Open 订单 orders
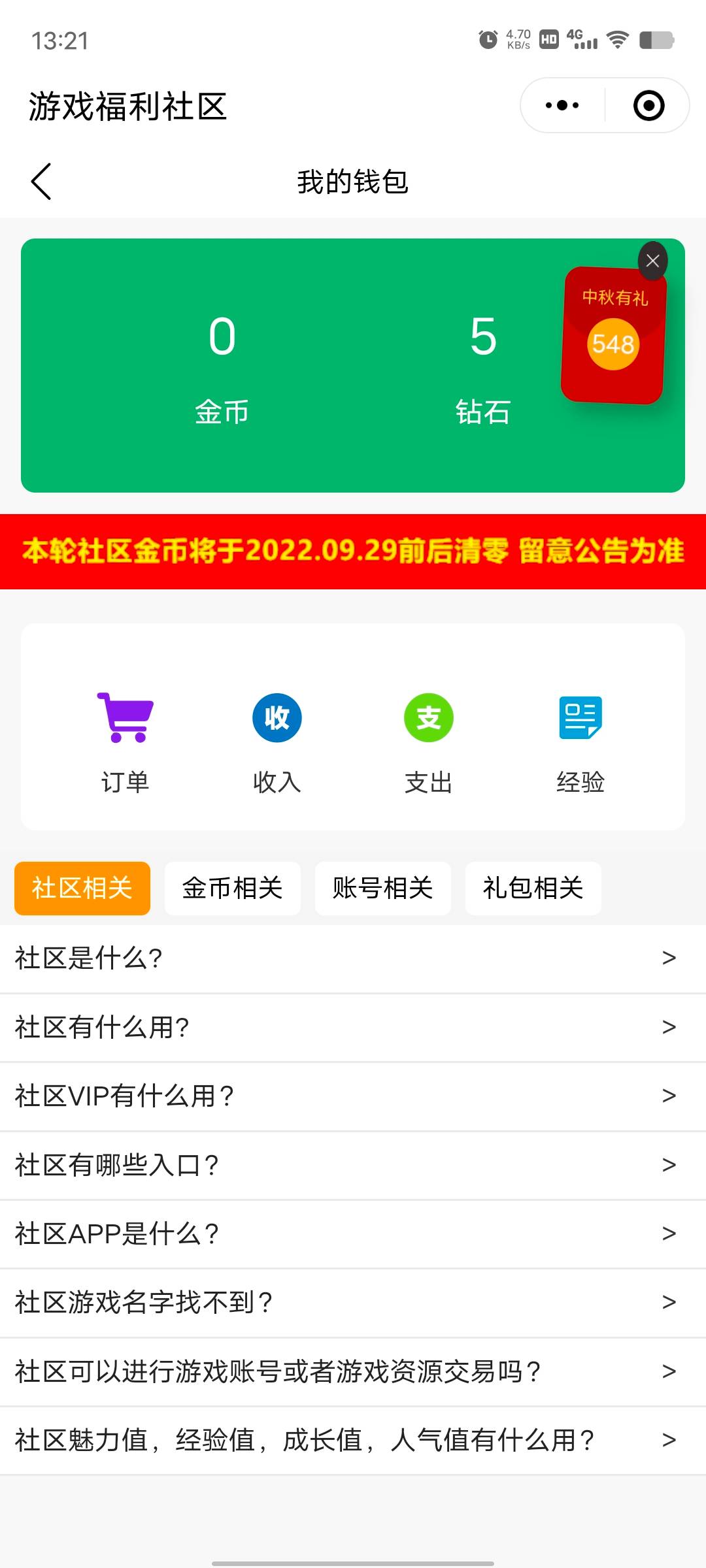 [125, 743]
